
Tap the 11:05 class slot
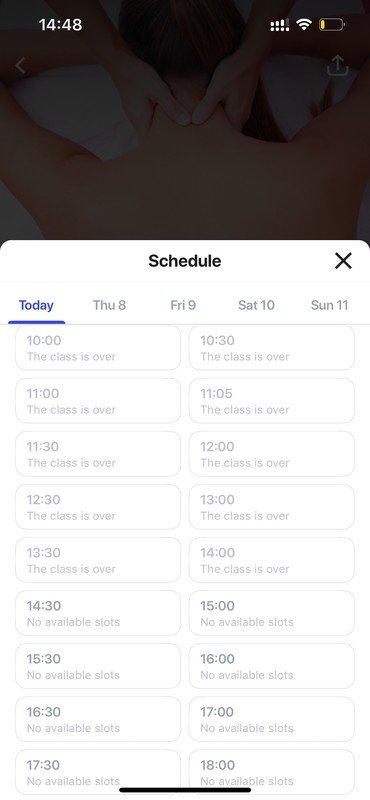[272, 401]
